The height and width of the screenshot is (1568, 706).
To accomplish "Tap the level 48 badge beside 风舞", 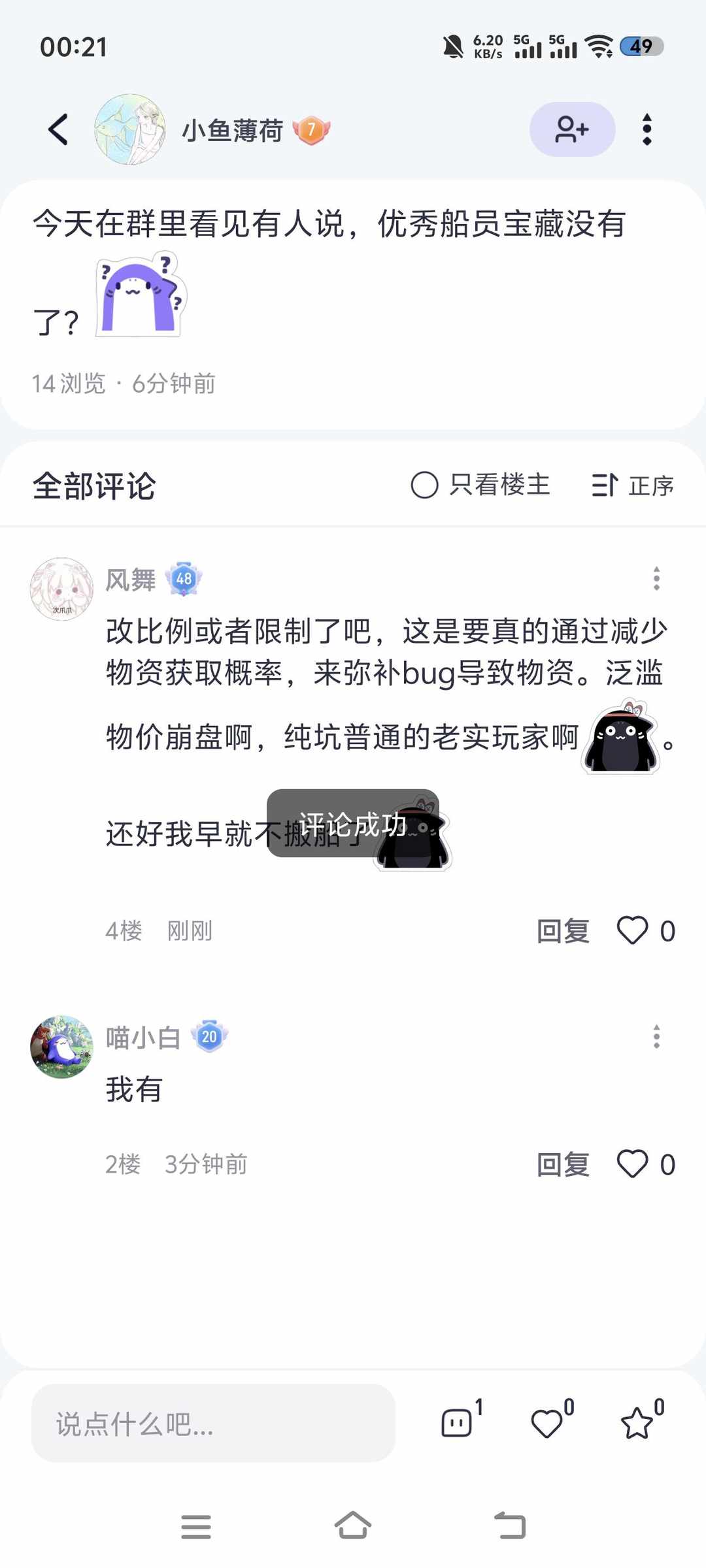I will click(182, 579).
